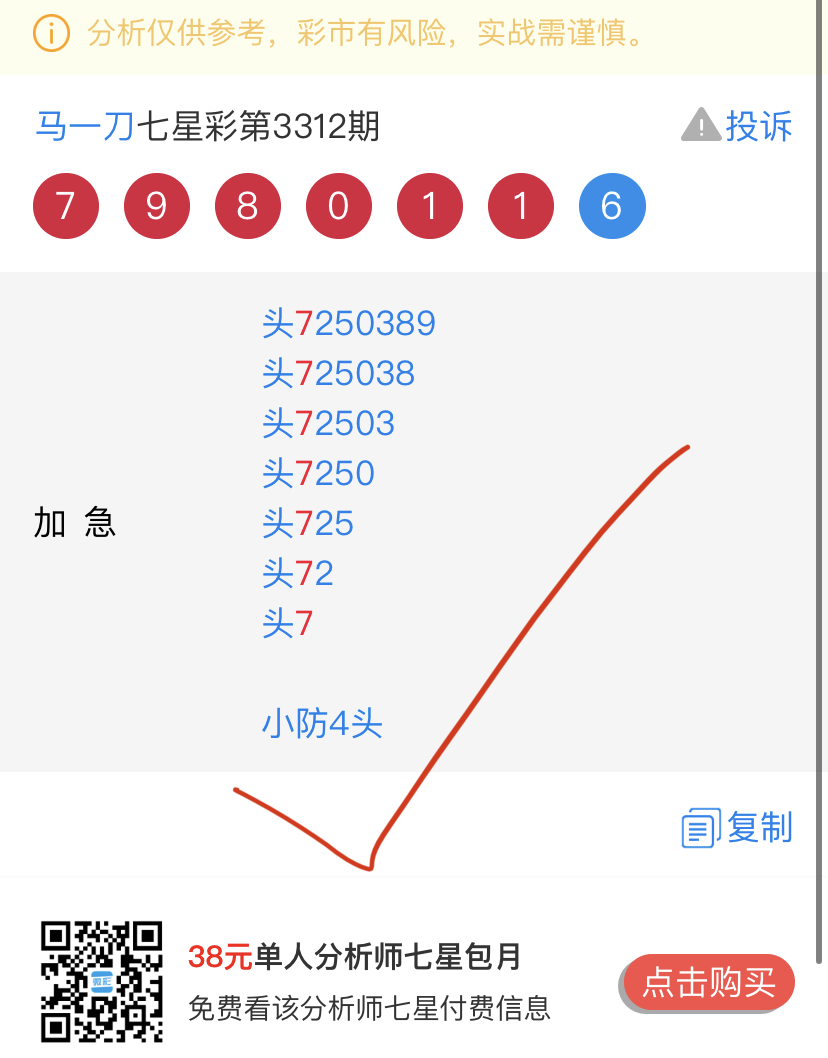Click the red ball showing number 8
The image size is (828, 1058).
point(247,205)
